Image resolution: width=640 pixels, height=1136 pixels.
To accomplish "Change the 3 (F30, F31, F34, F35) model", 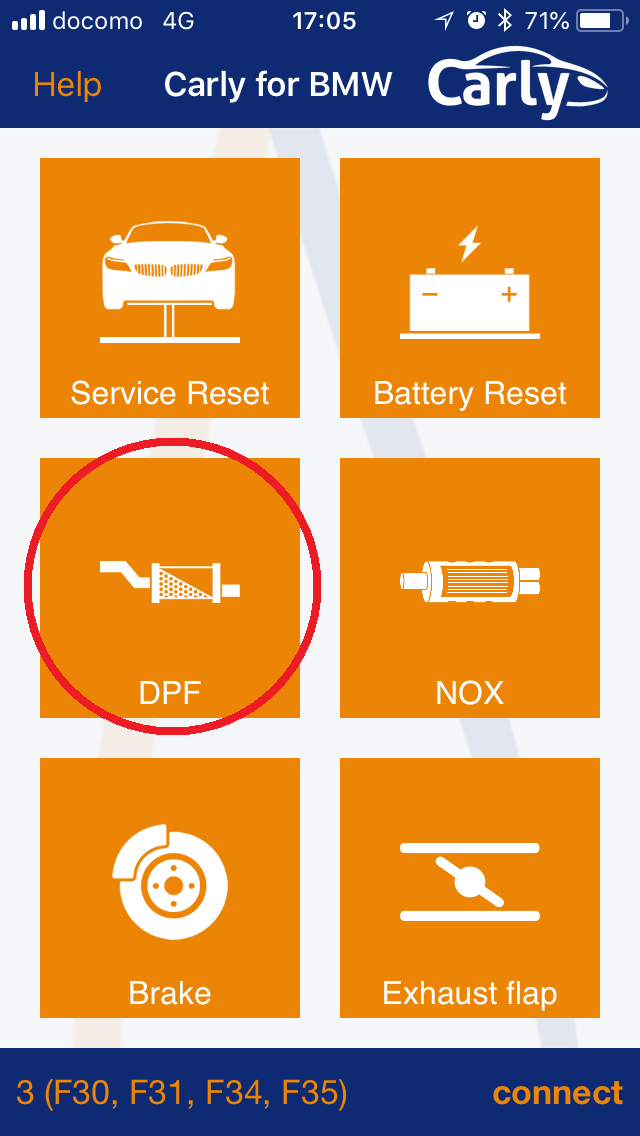I will click(181, 1093).
